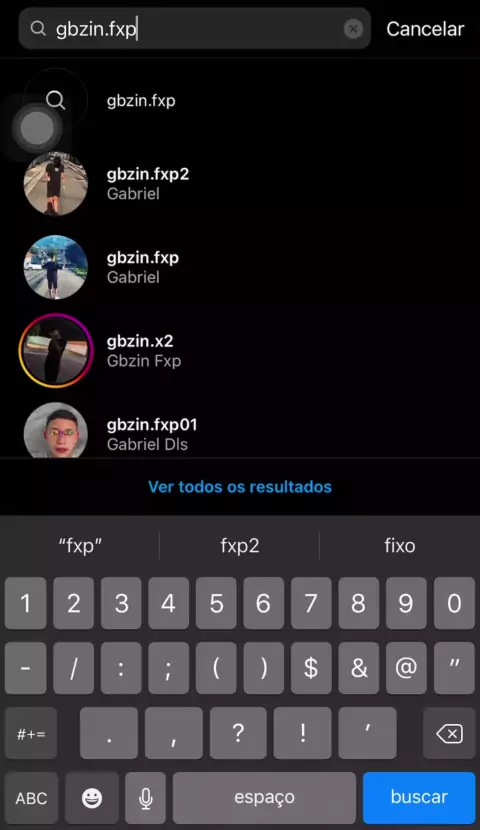Switch to the #+= symbols keyboard
Screen dimensions: 480x830
(31, 734)
